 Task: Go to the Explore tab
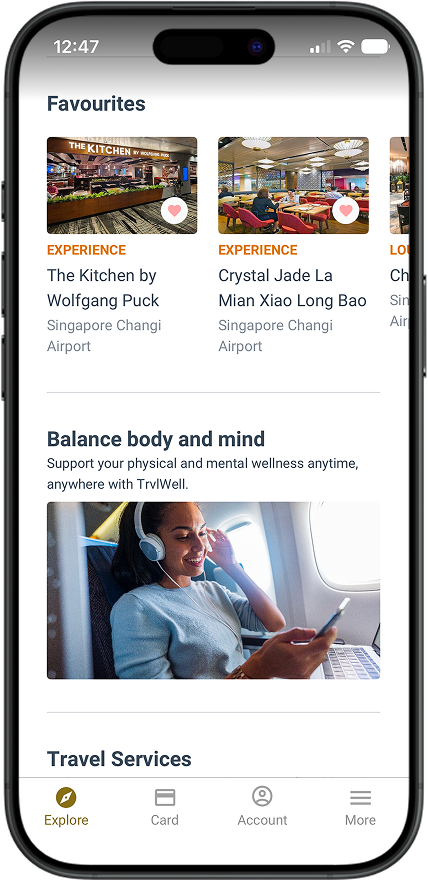tap(66, 807)
